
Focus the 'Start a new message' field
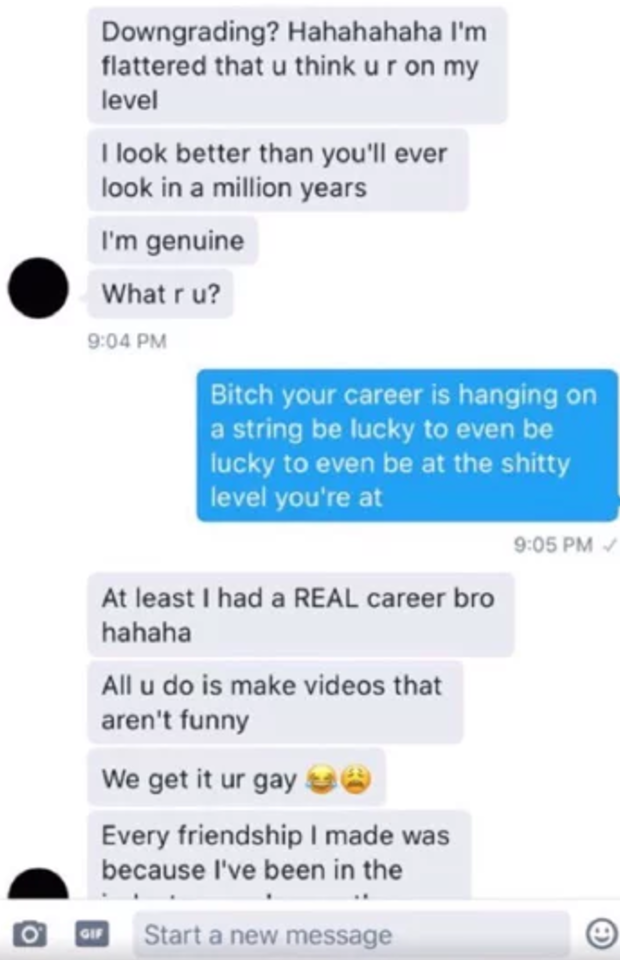click(x=350, y=935)
